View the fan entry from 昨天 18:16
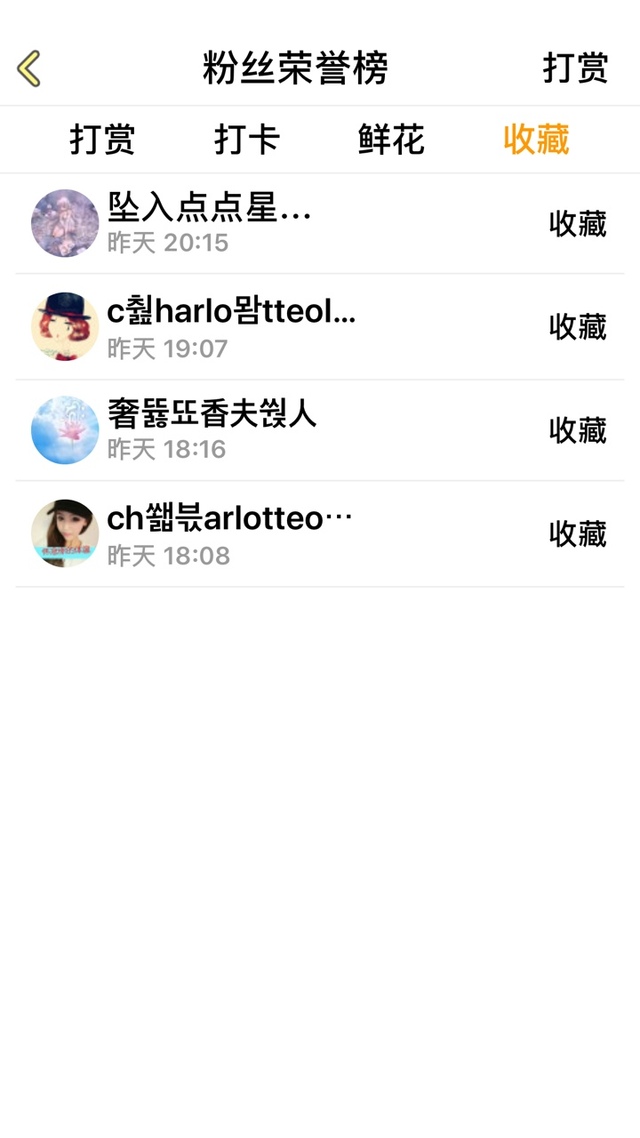 tap(320, 430)
